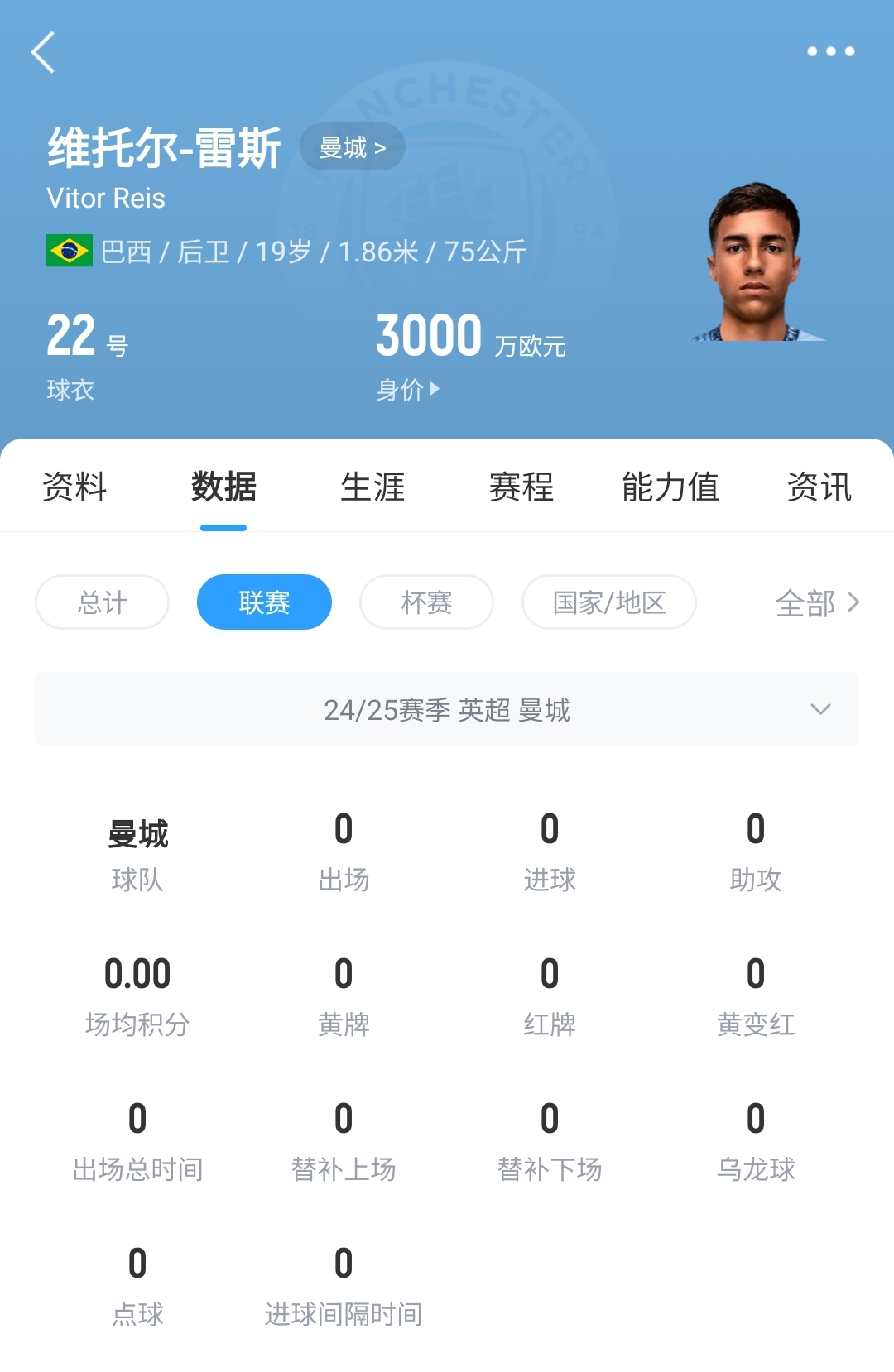Switch to the 资讯 tab
Image resolution: width=894 pixels, height=1372 pixels.
tap(819, 487)
